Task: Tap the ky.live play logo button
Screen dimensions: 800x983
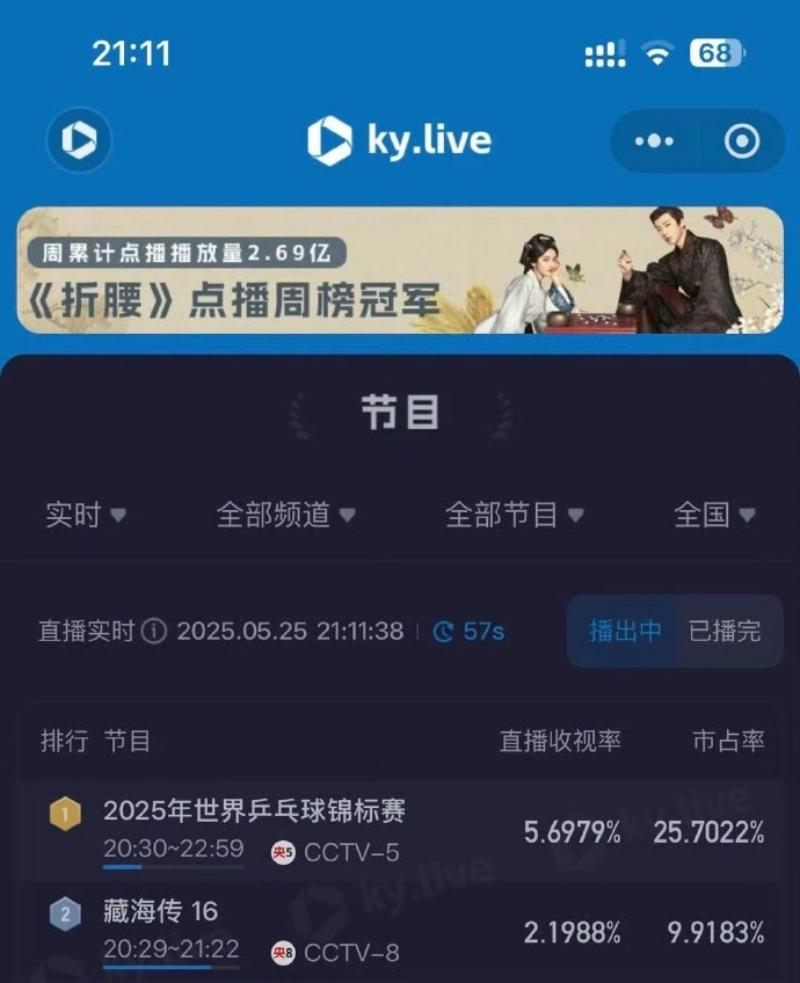Action: click(x=79, y=141)
